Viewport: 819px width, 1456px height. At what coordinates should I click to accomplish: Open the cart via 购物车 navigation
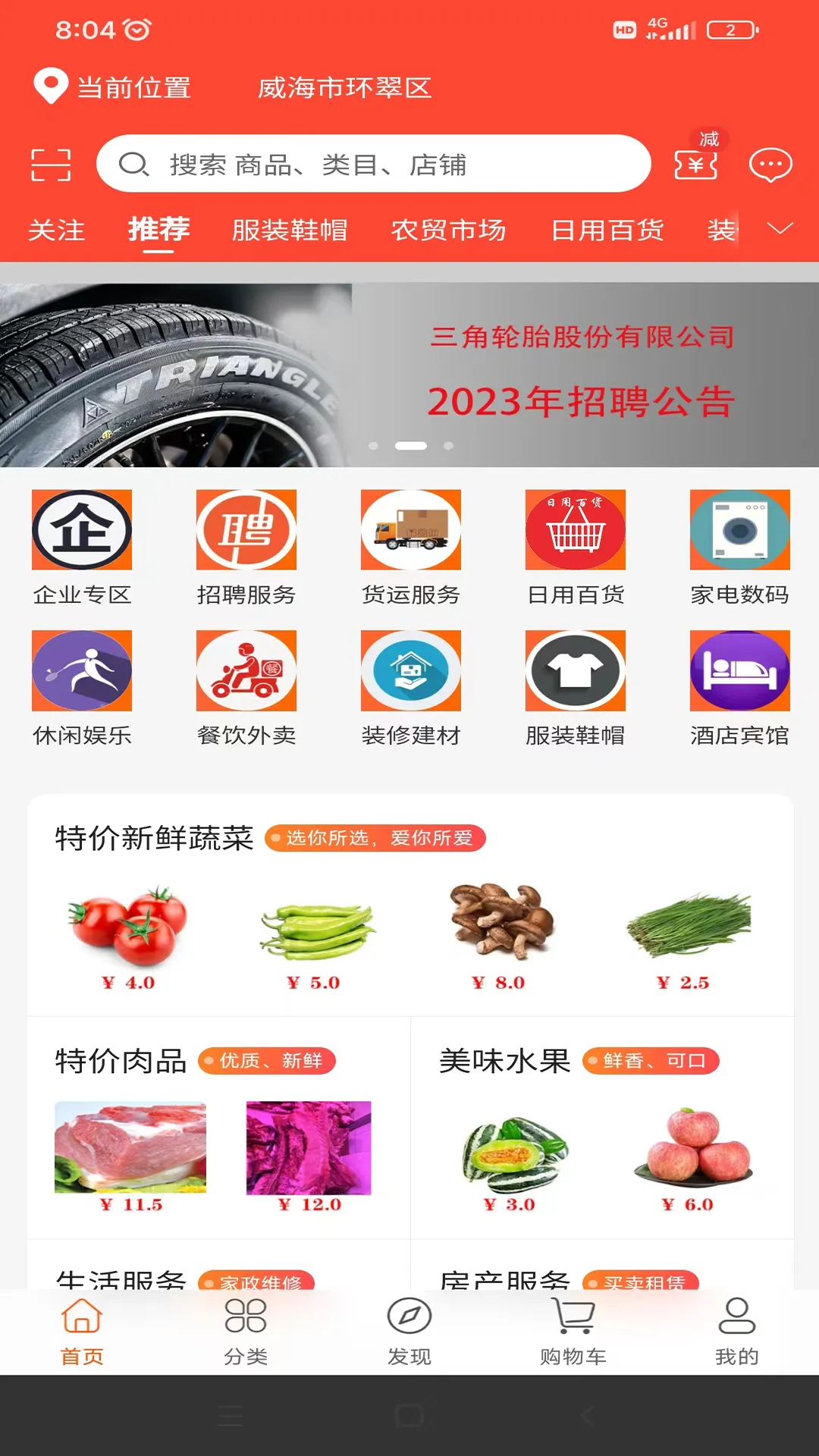coord(573,1331)
